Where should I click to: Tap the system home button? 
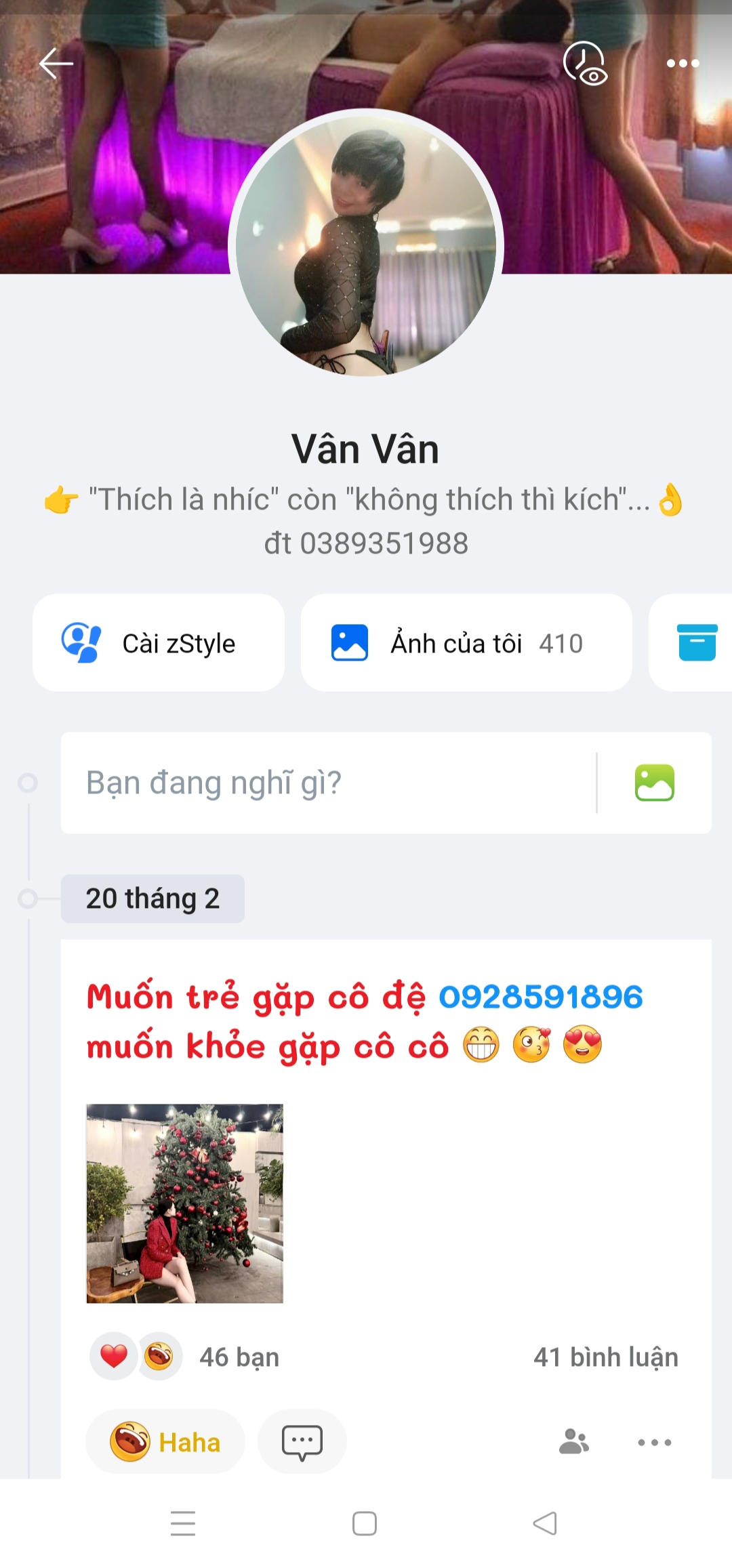[x=365, y=1524]
